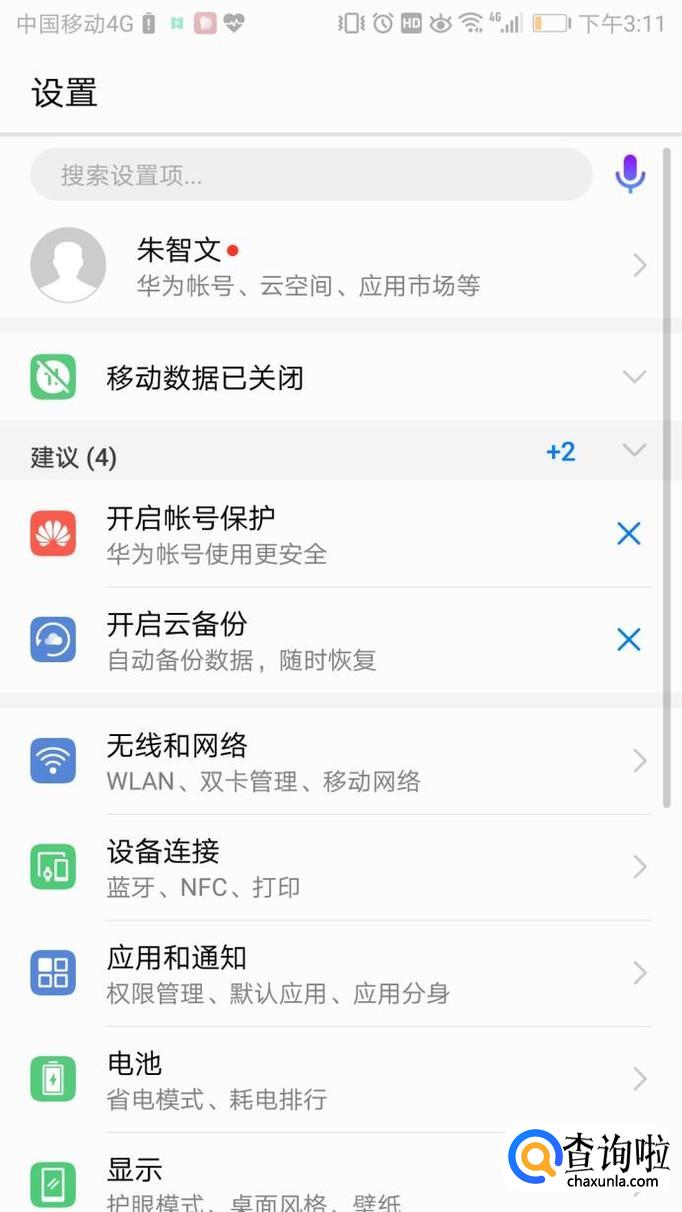The width and height of the screenshot is (682, 1212).
Task: Show the +2 more suggestions
Action: 560,452
